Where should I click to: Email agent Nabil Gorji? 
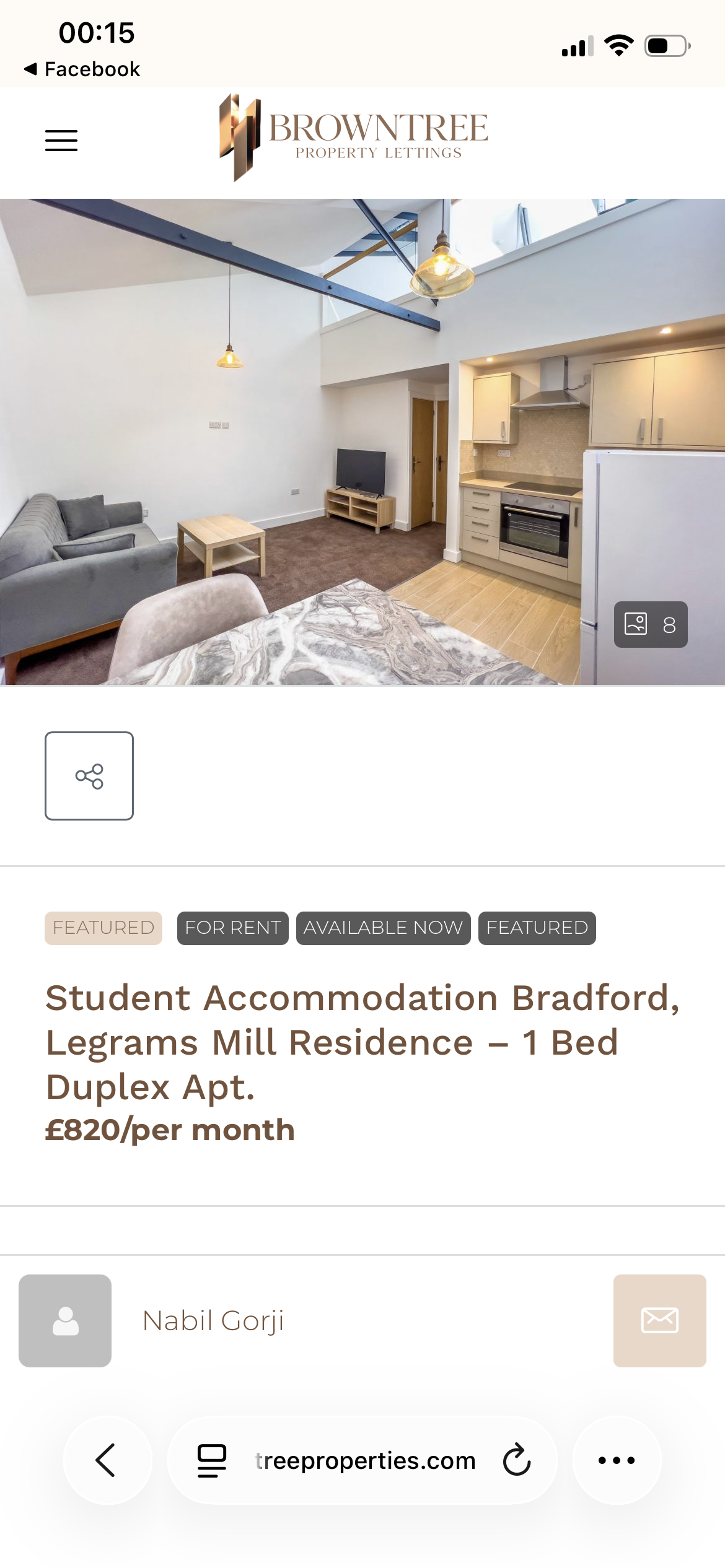(659, 1320)
